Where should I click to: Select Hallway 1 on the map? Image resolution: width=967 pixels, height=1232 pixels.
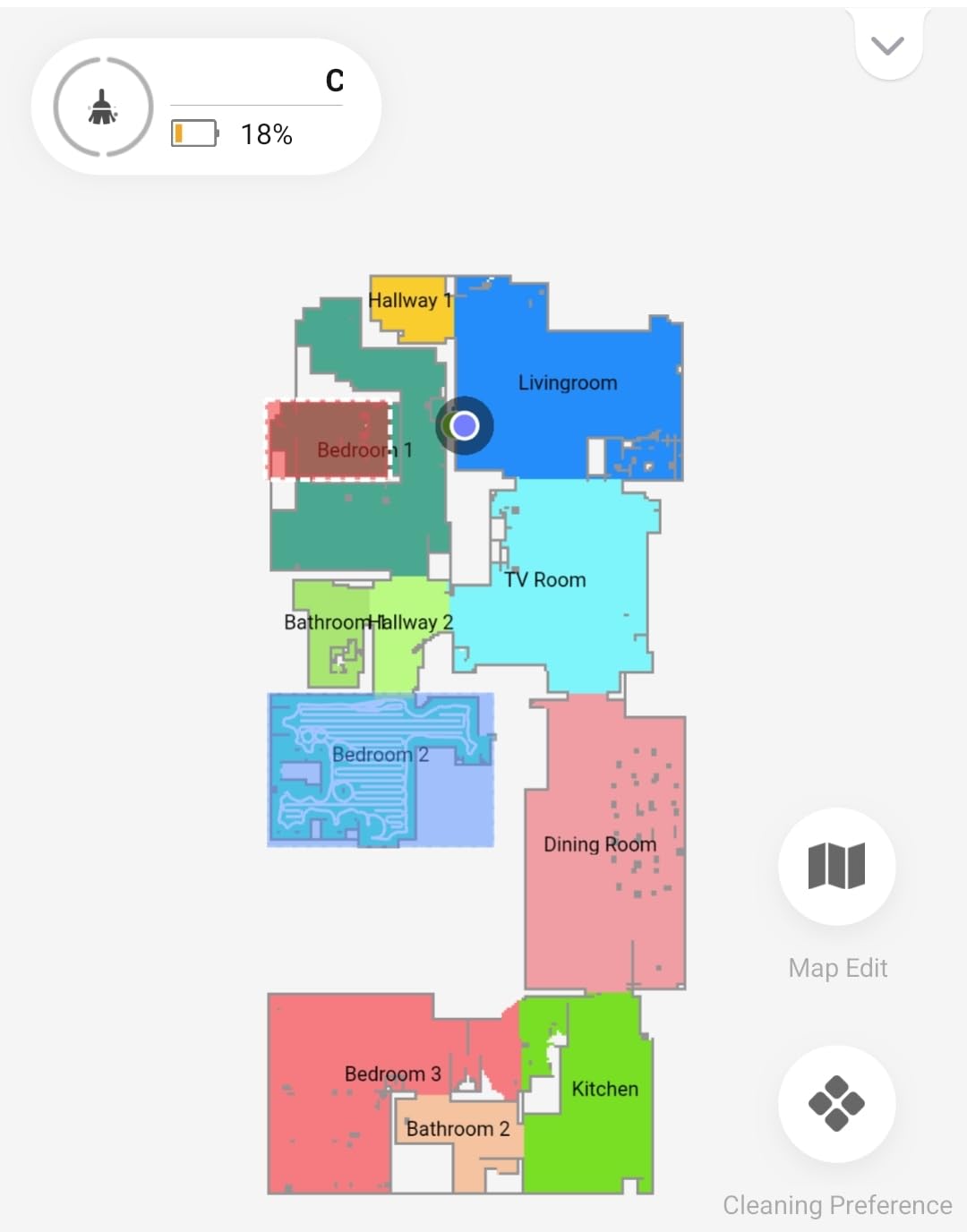point(407,302)
